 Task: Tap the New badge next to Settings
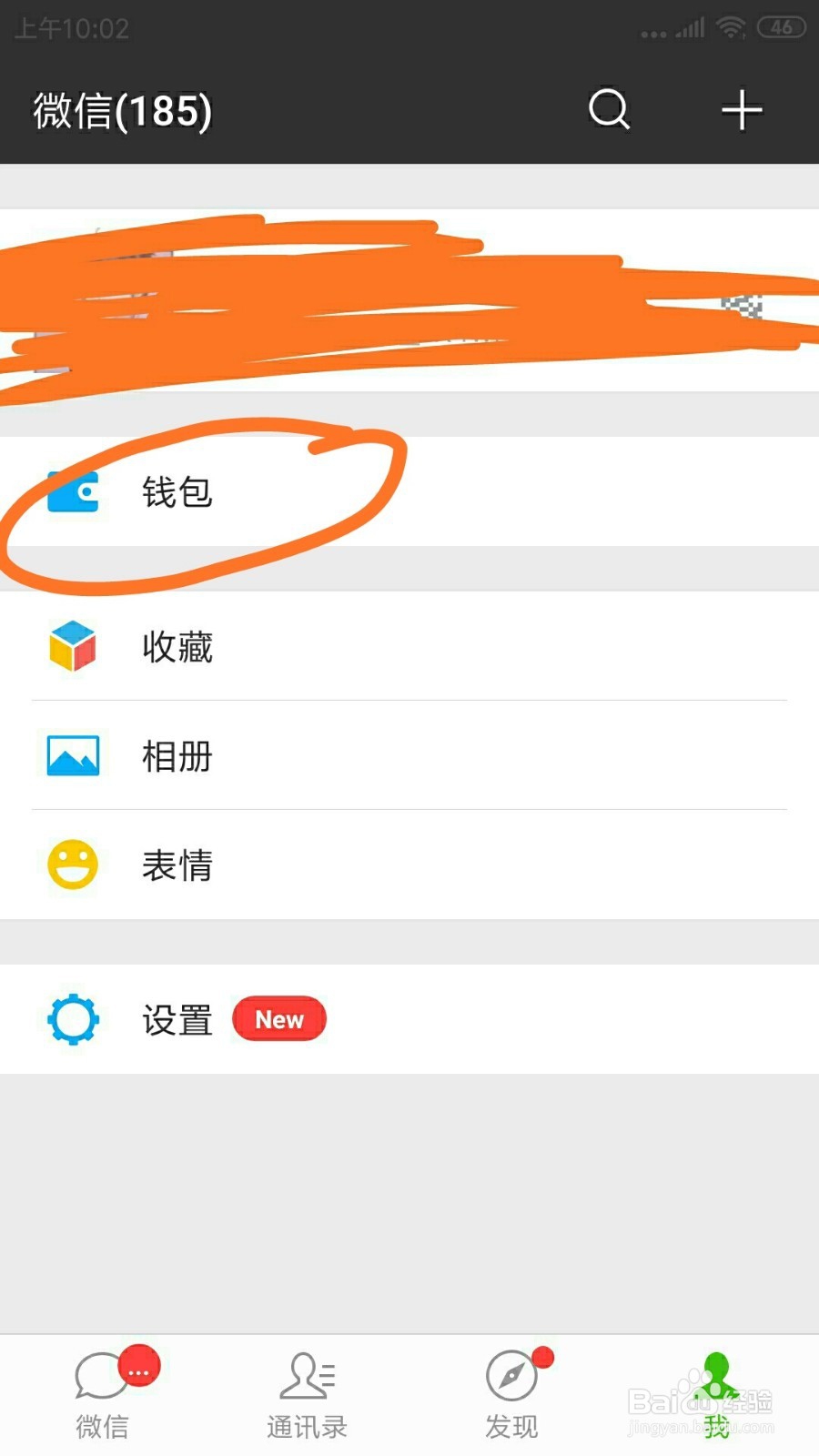pos(279,1019)
